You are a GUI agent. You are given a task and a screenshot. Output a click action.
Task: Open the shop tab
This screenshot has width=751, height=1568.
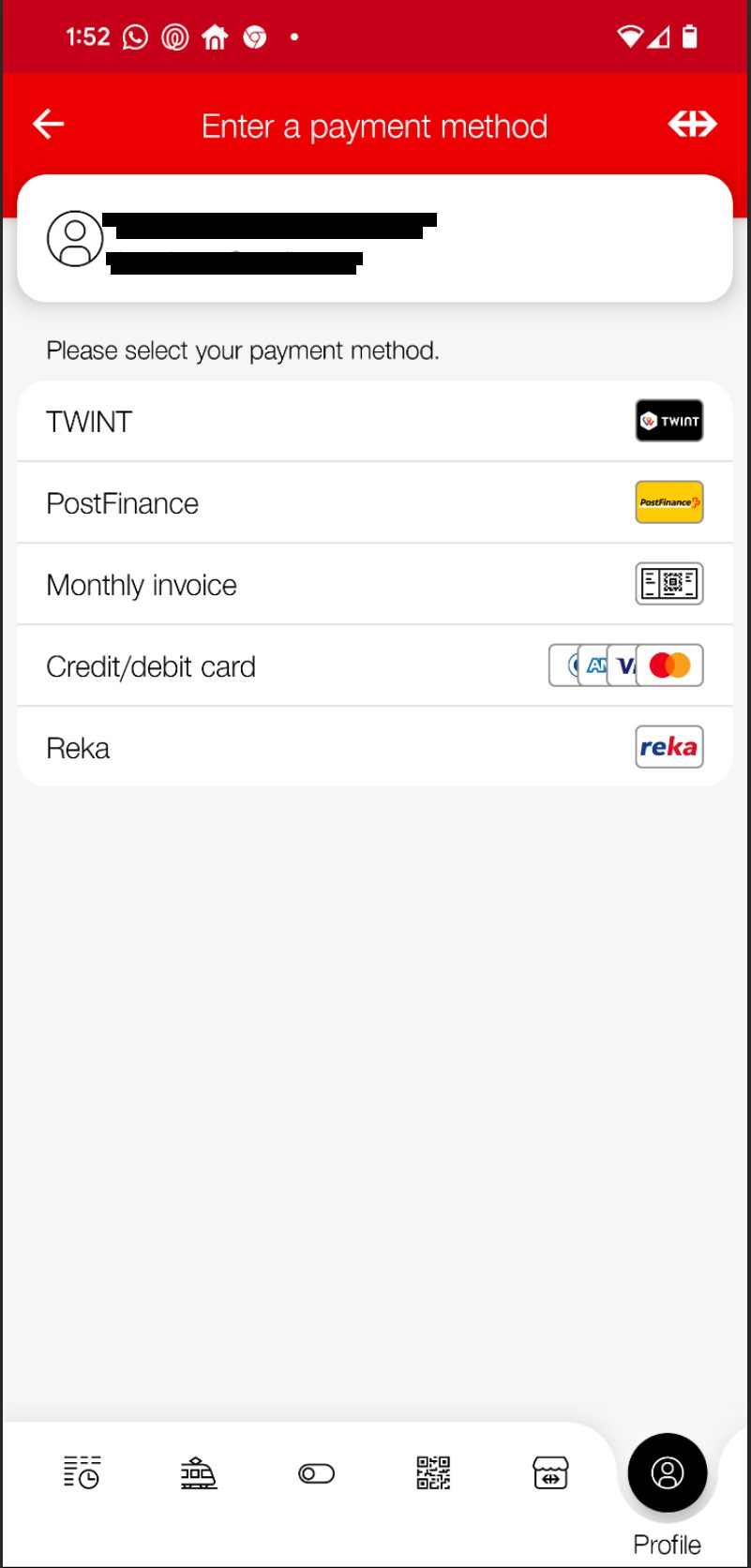pos(550,1472)
